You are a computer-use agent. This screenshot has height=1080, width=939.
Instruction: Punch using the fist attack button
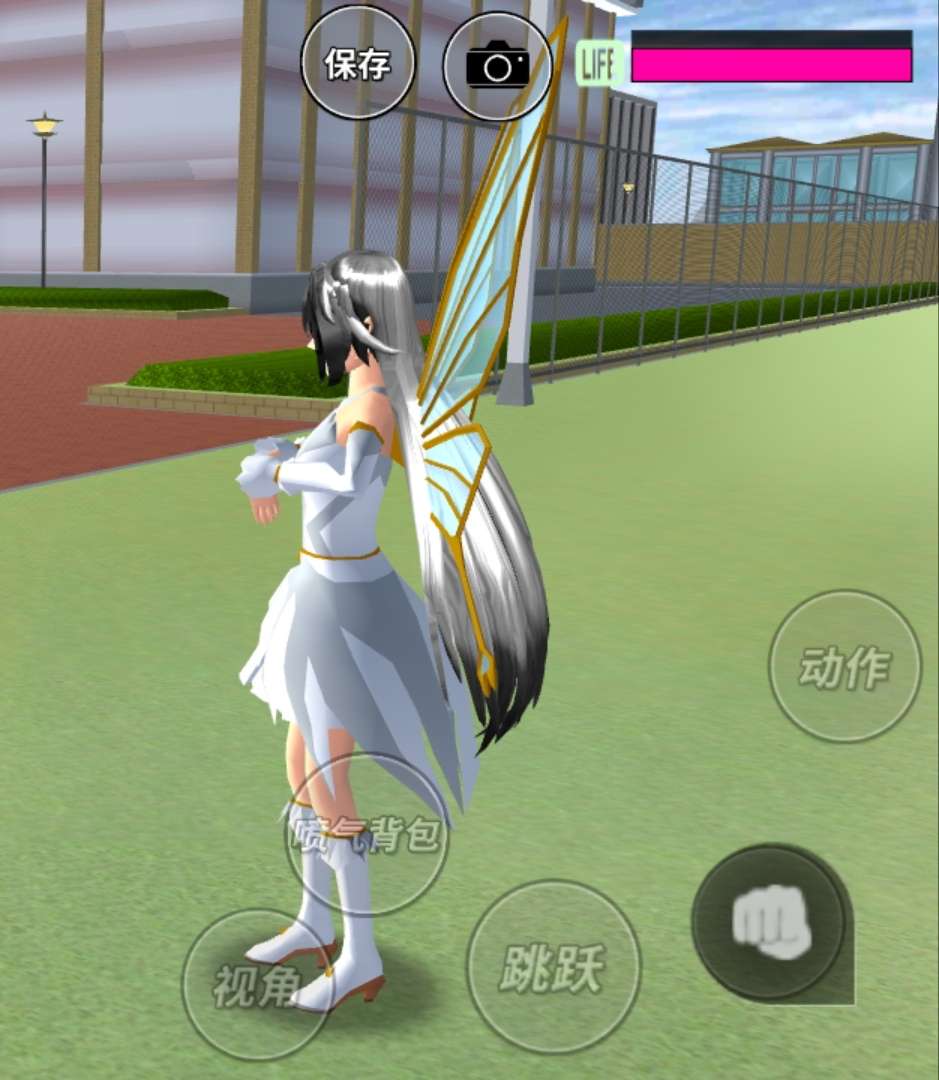click(769, 922)
